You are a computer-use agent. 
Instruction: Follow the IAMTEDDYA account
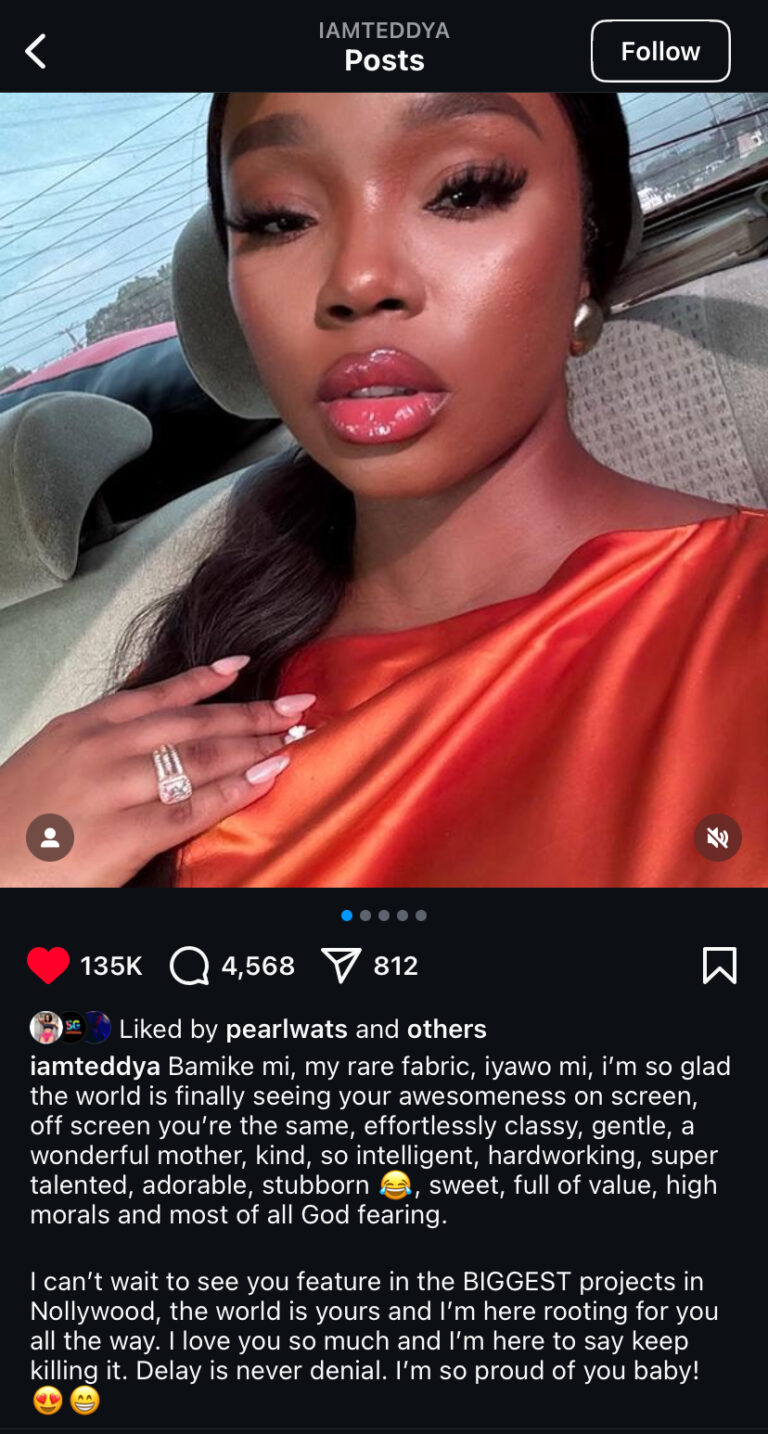click(660, 51)
